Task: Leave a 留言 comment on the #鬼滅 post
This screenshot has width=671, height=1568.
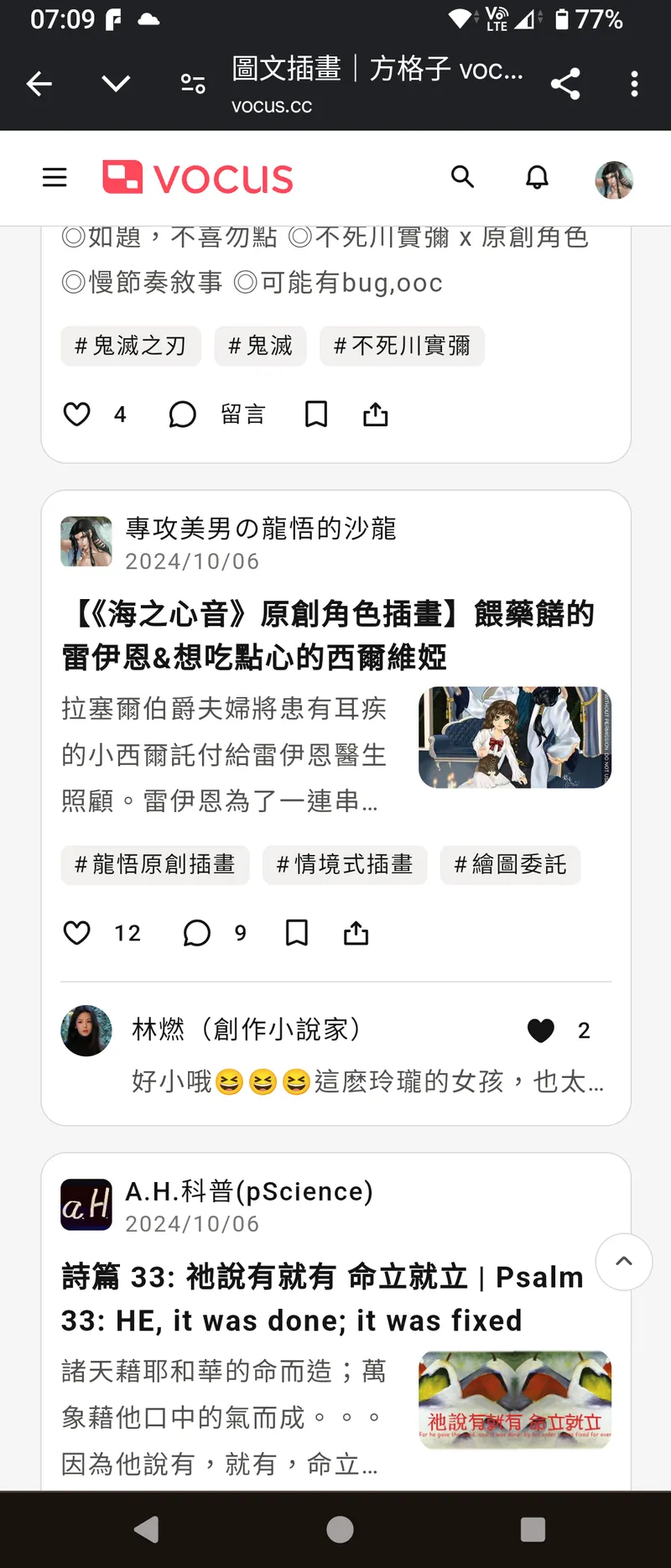Action: pyautogui.click(x=216, y=414)
